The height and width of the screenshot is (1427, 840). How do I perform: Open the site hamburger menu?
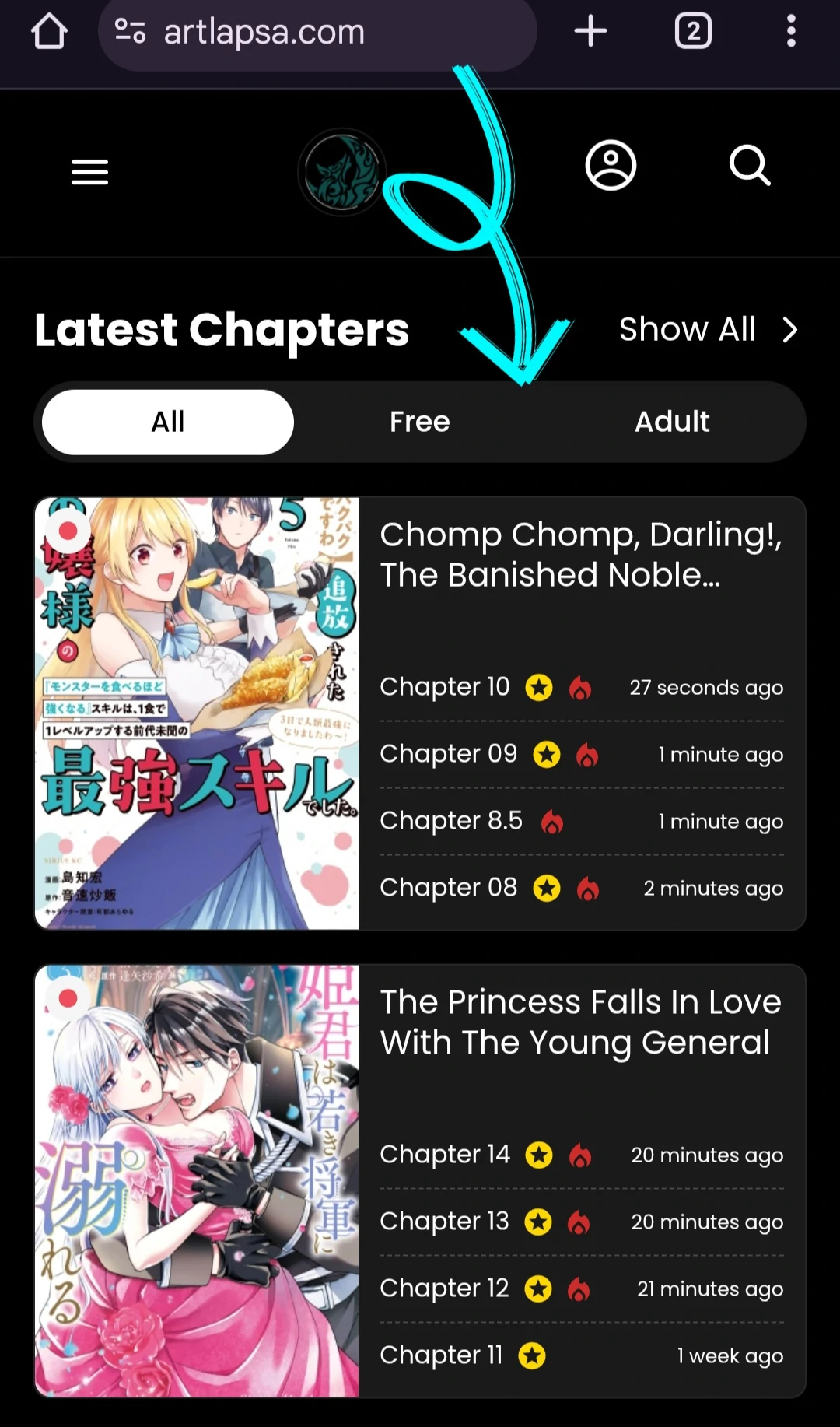[89, 172]
